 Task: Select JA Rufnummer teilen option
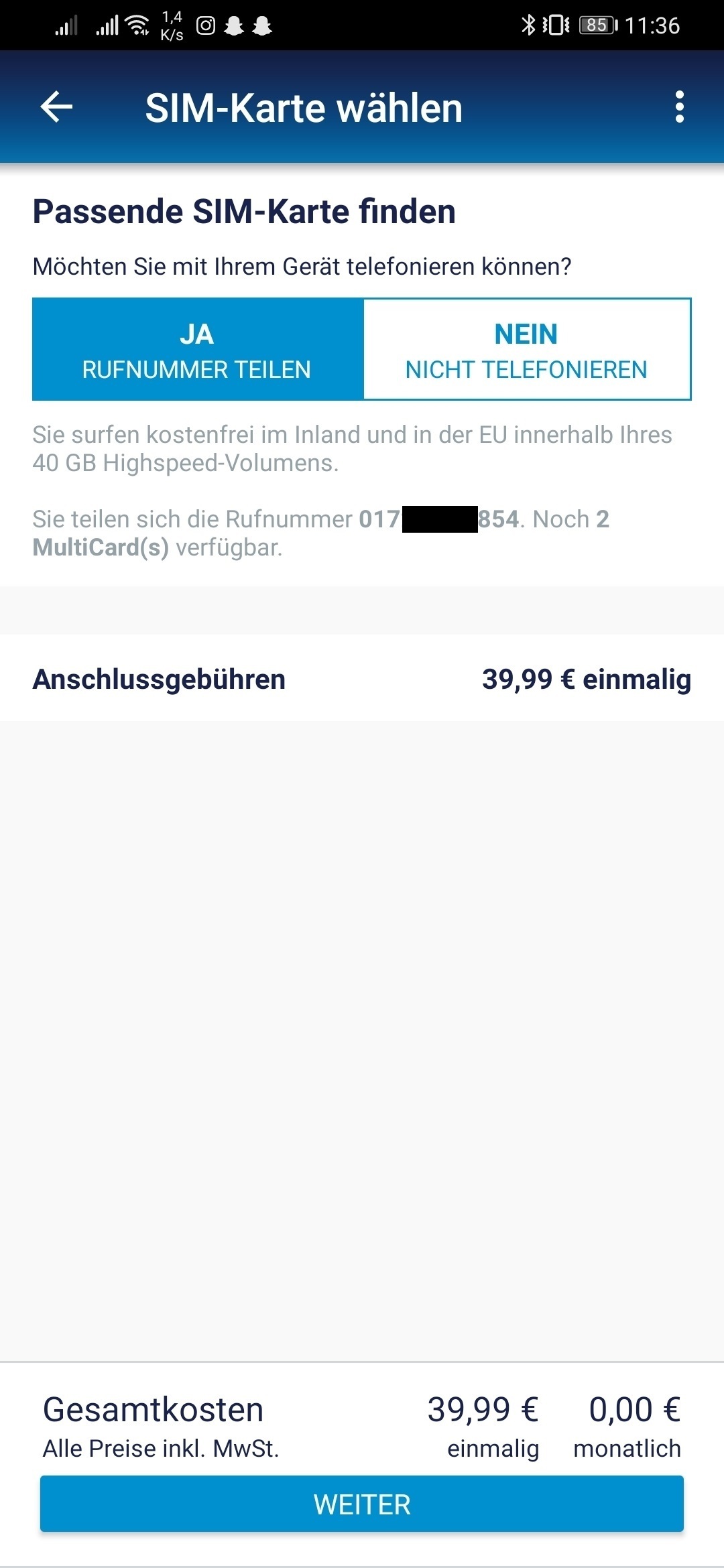(x=198, y=349)
